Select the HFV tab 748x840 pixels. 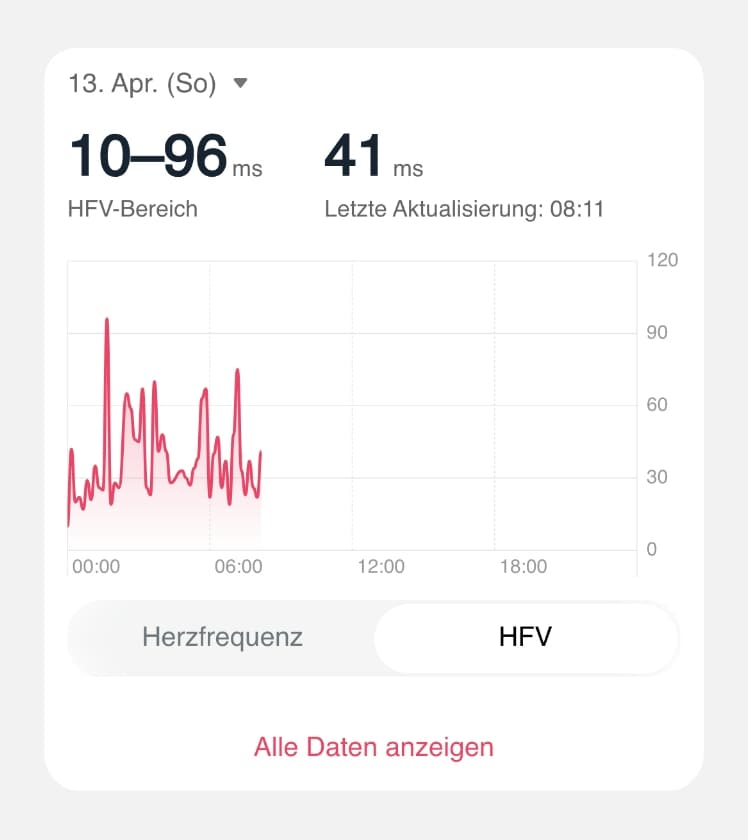click(525, 638)
